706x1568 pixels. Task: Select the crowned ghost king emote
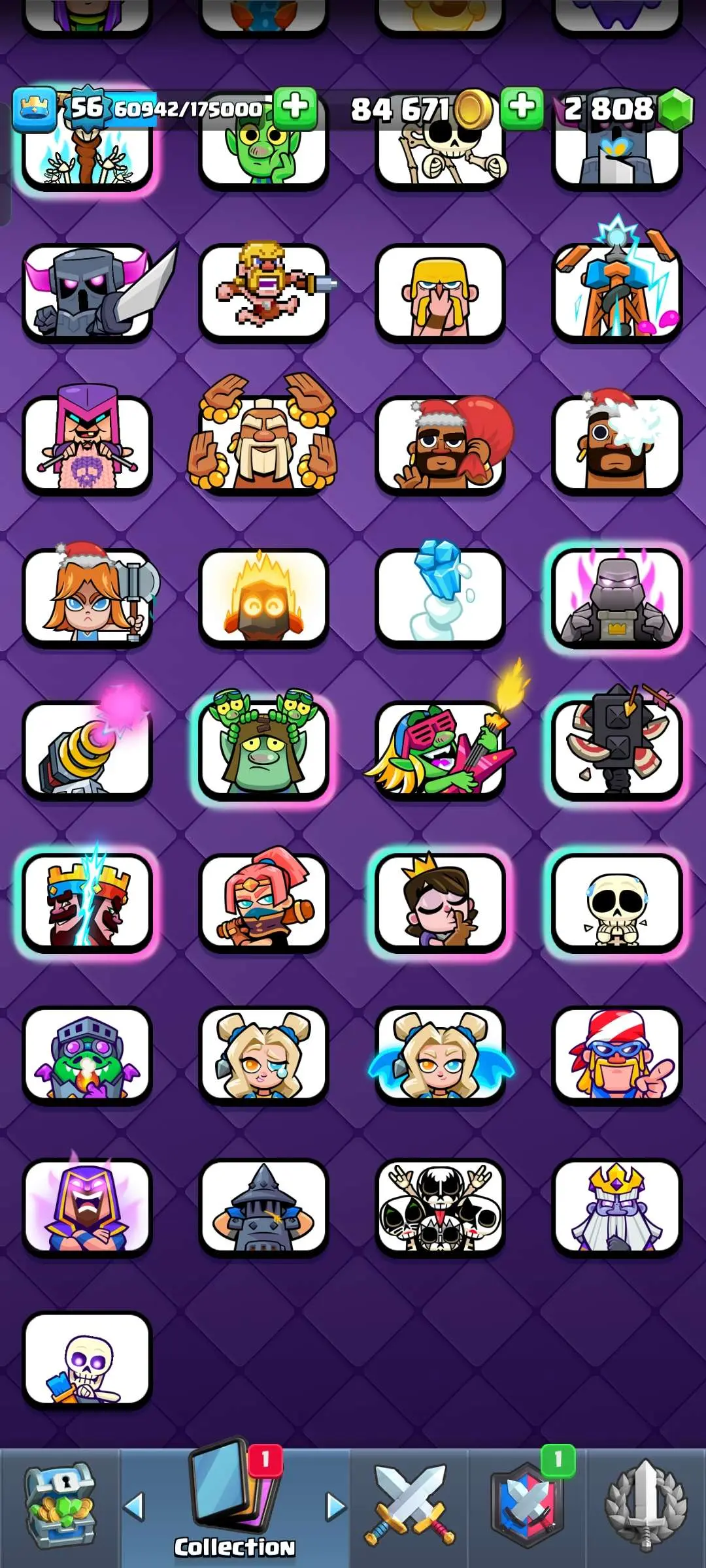coord(616,1207)
